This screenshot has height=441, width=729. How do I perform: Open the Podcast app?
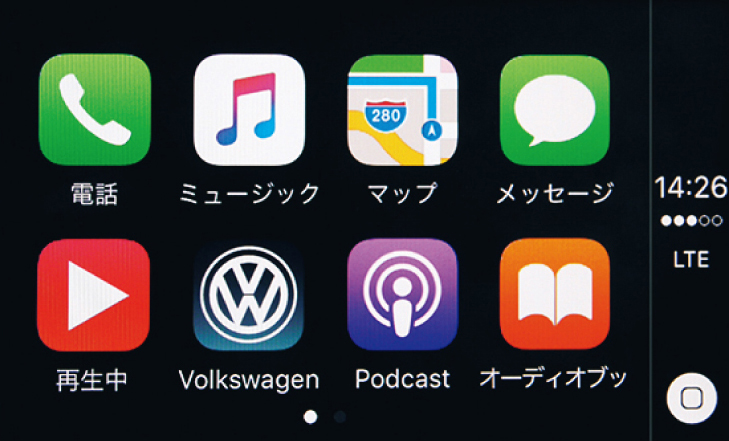402,295
